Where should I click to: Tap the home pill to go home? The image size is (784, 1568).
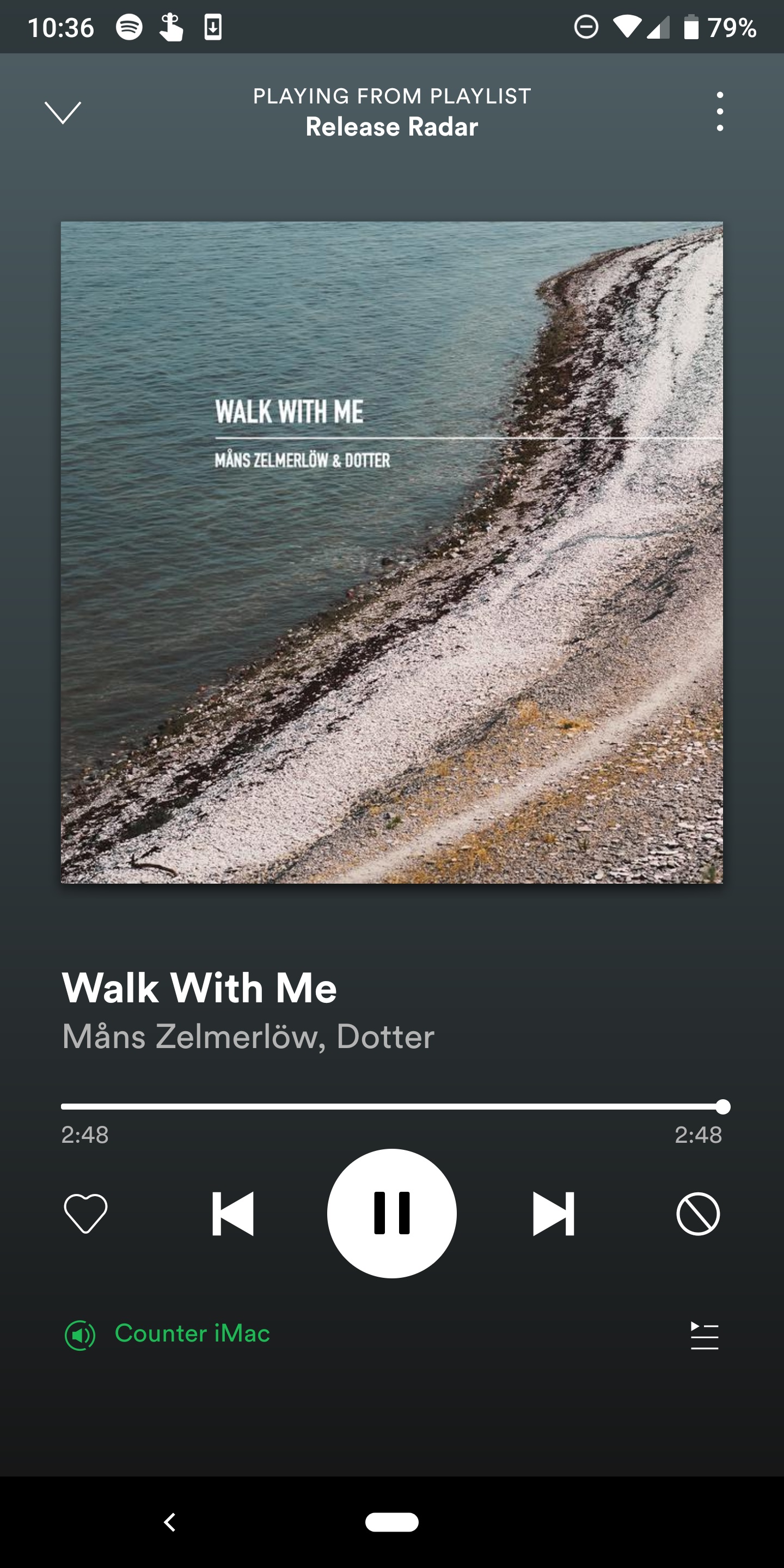tap(392, 1522)
